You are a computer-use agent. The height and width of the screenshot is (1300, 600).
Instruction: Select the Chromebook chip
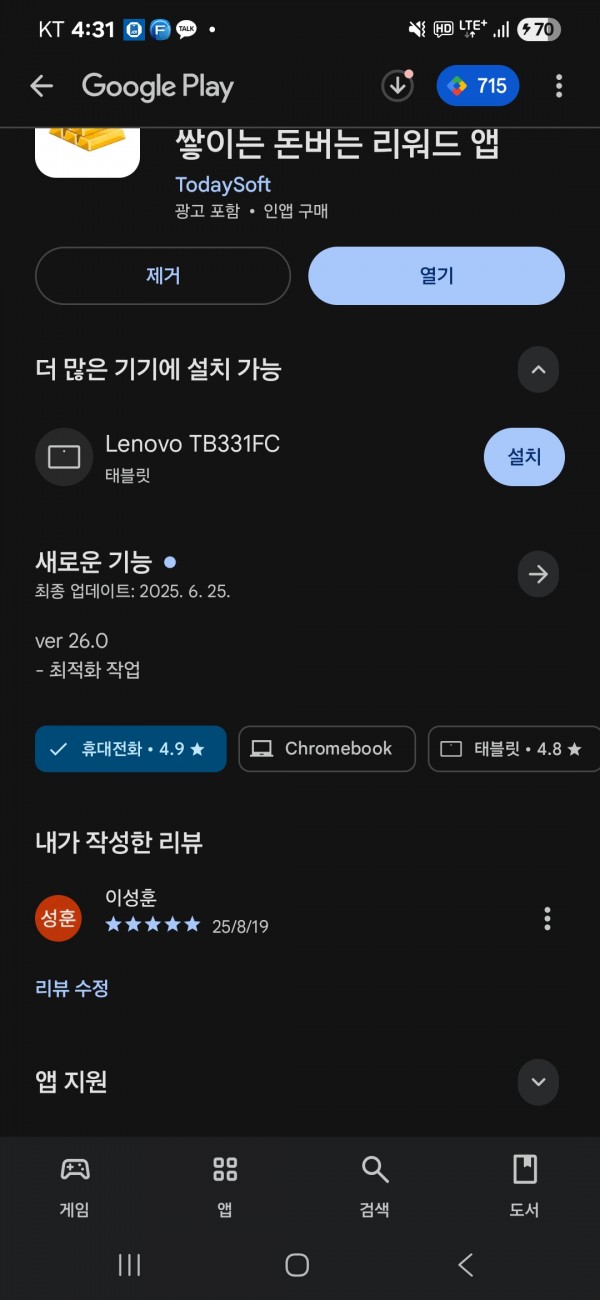[x=327, y=749]
